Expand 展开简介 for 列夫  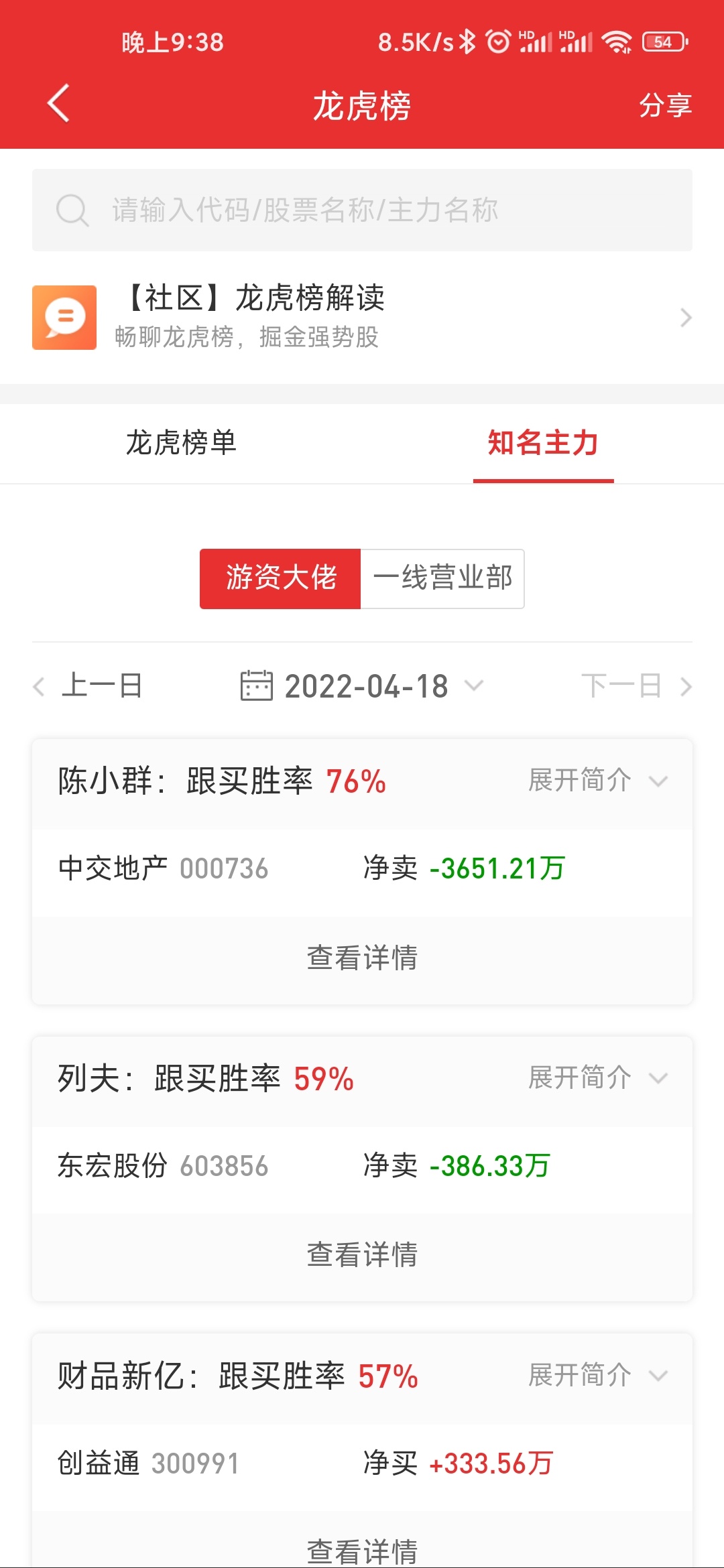pos(598,1078)
